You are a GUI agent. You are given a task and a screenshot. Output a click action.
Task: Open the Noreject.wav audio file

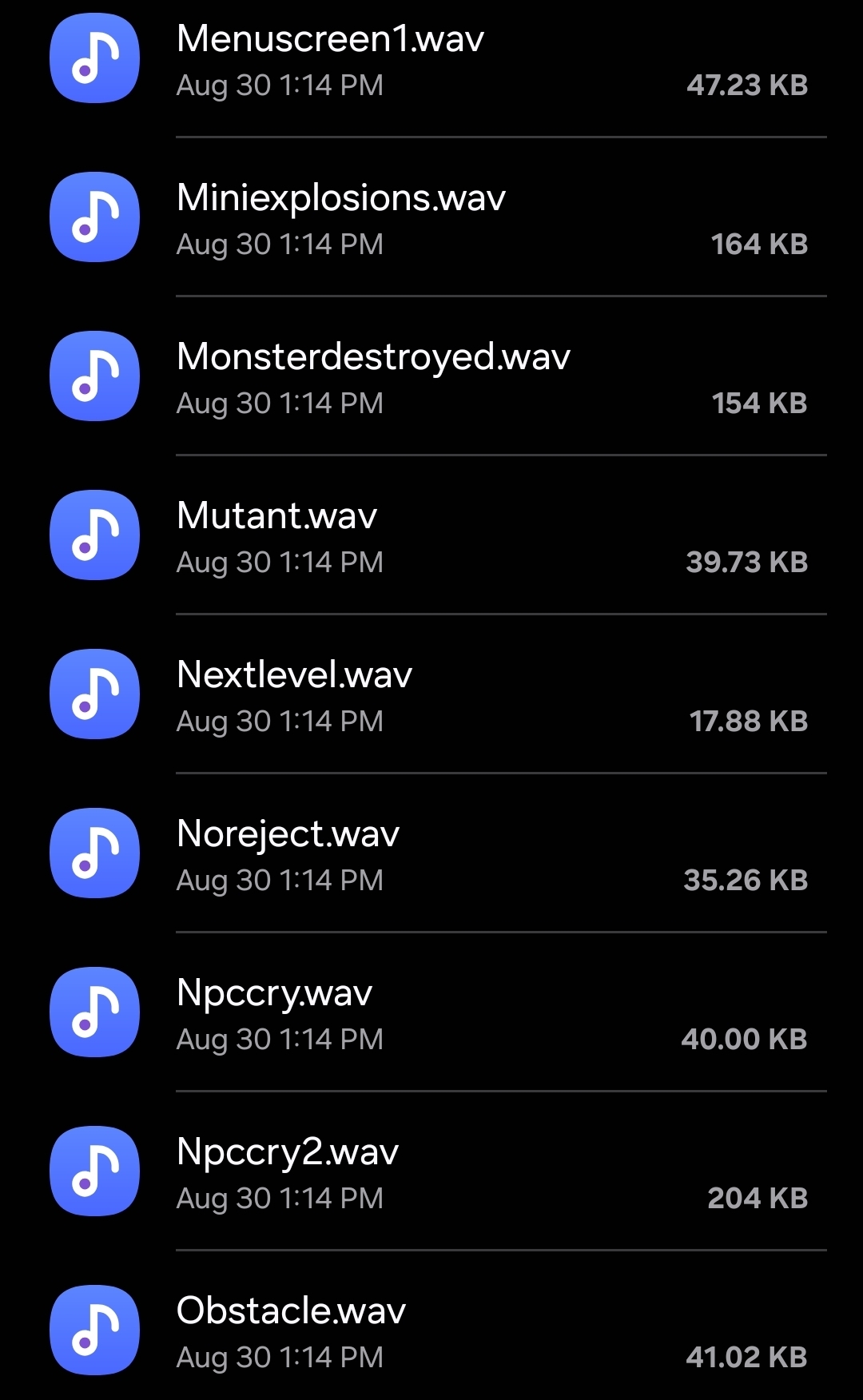(431, 853)
